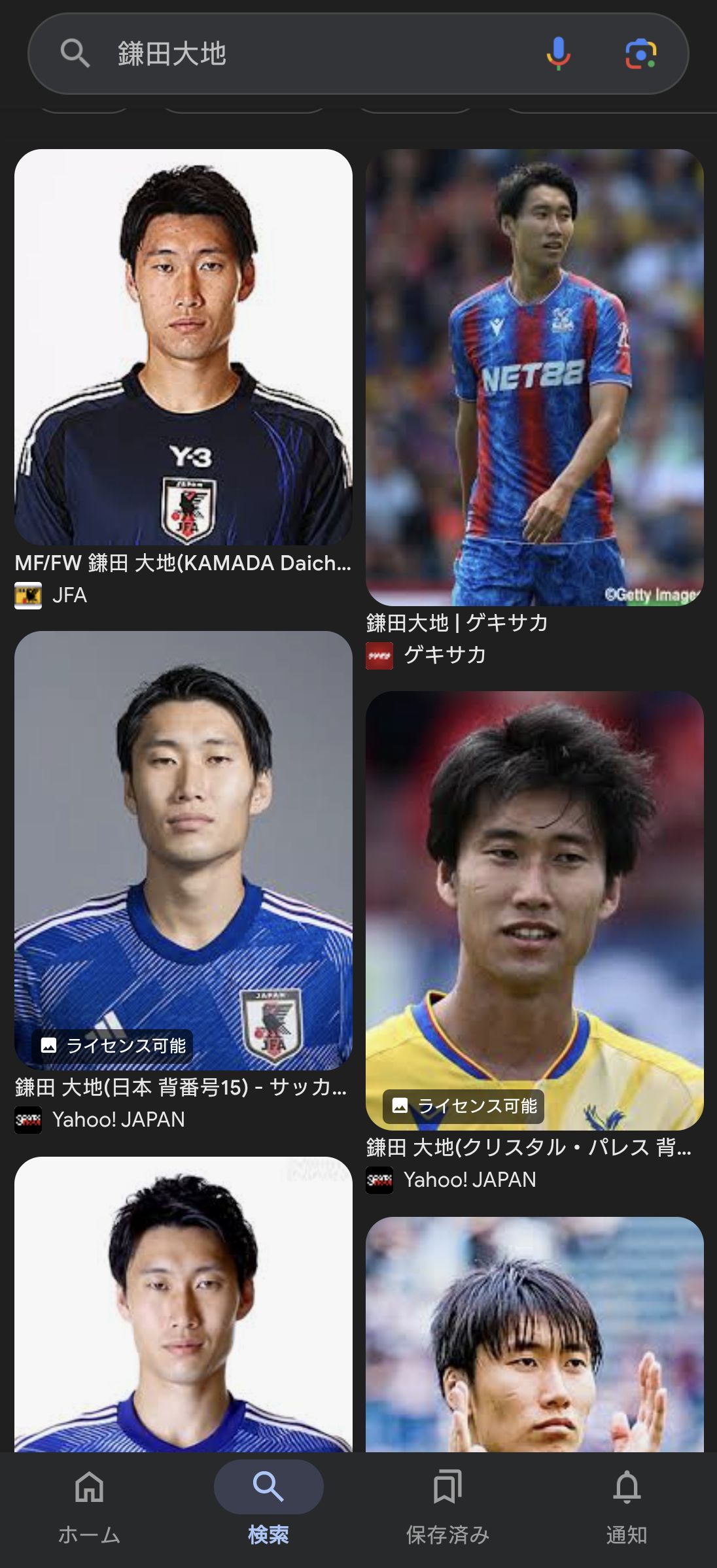Open Google Lens camera search
This screenshot has height=1568, width=717.
pyautogui.click(x=640, y=54)
